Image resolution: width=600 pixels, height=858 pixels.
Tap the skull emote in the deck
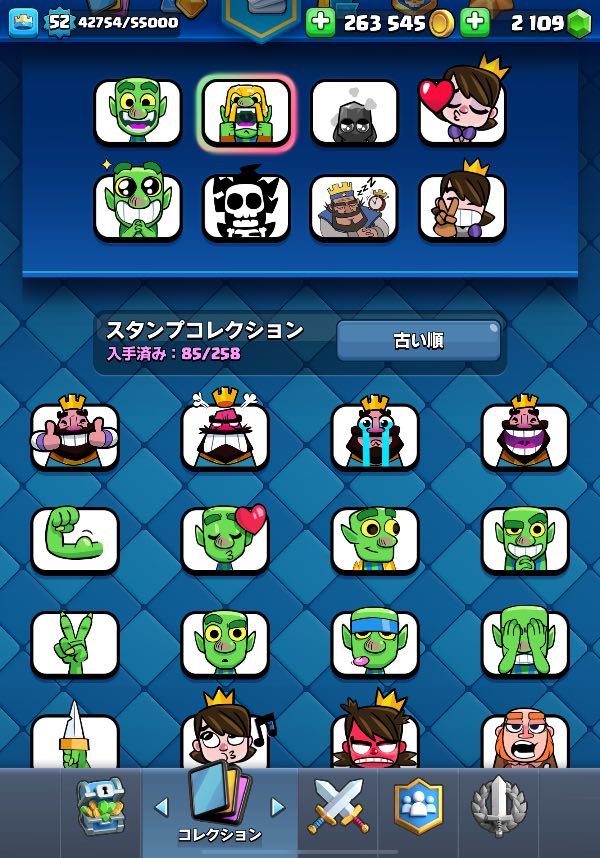click(246, 208)
